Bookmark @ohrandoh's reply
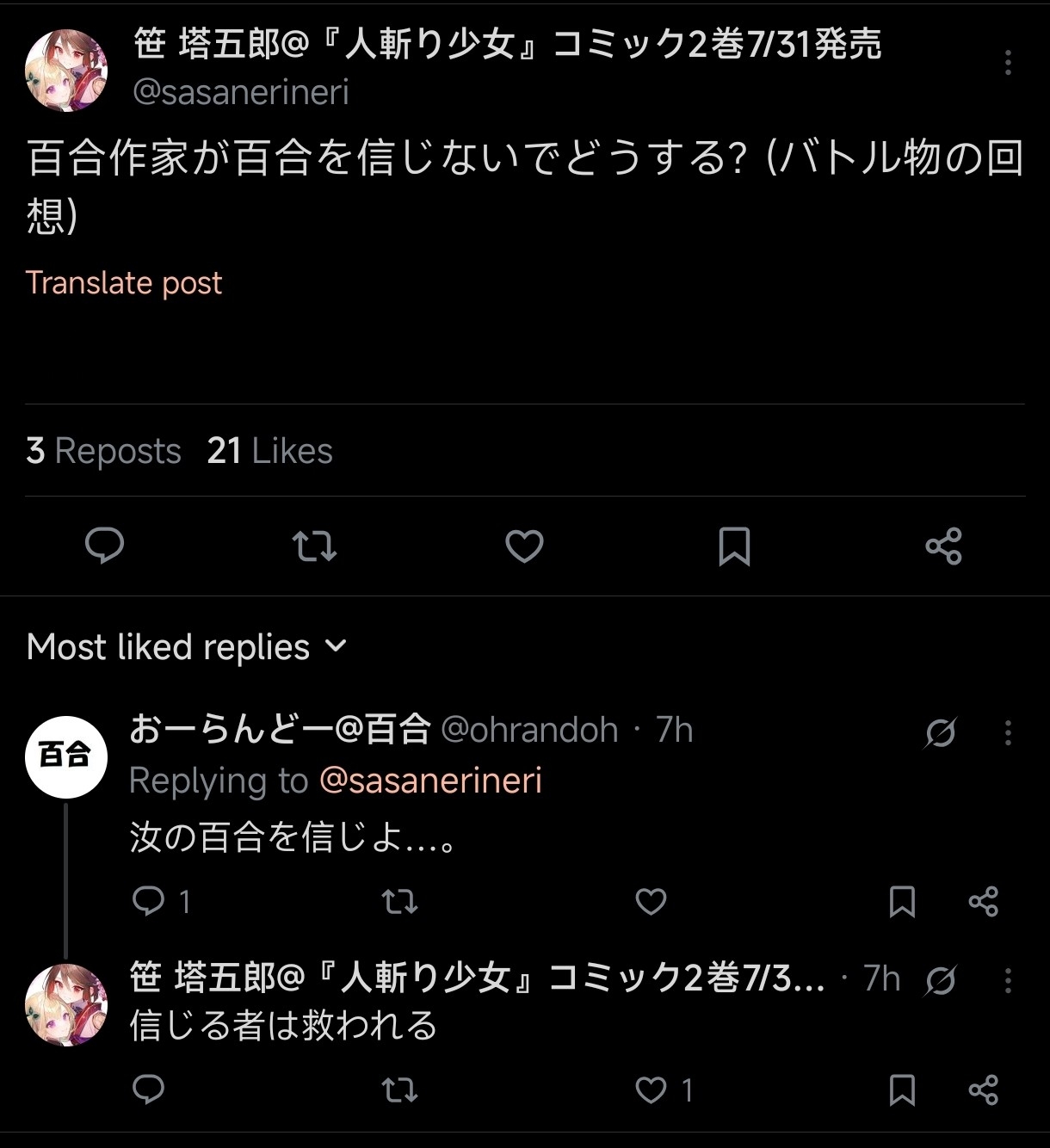 click(x=902, y=901)
